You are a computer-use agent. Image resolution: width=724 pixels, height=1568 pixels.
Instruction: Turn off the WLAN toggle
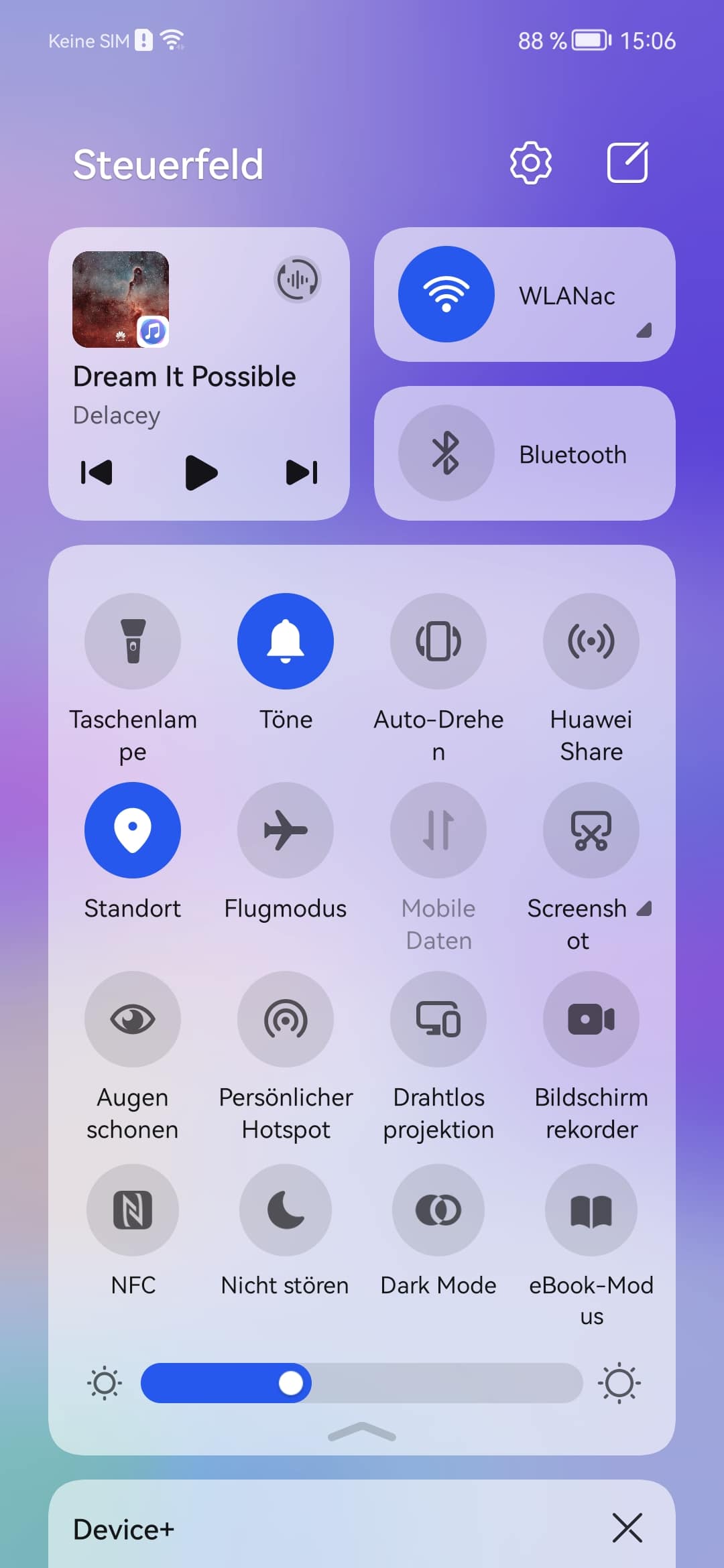point(446,294)
